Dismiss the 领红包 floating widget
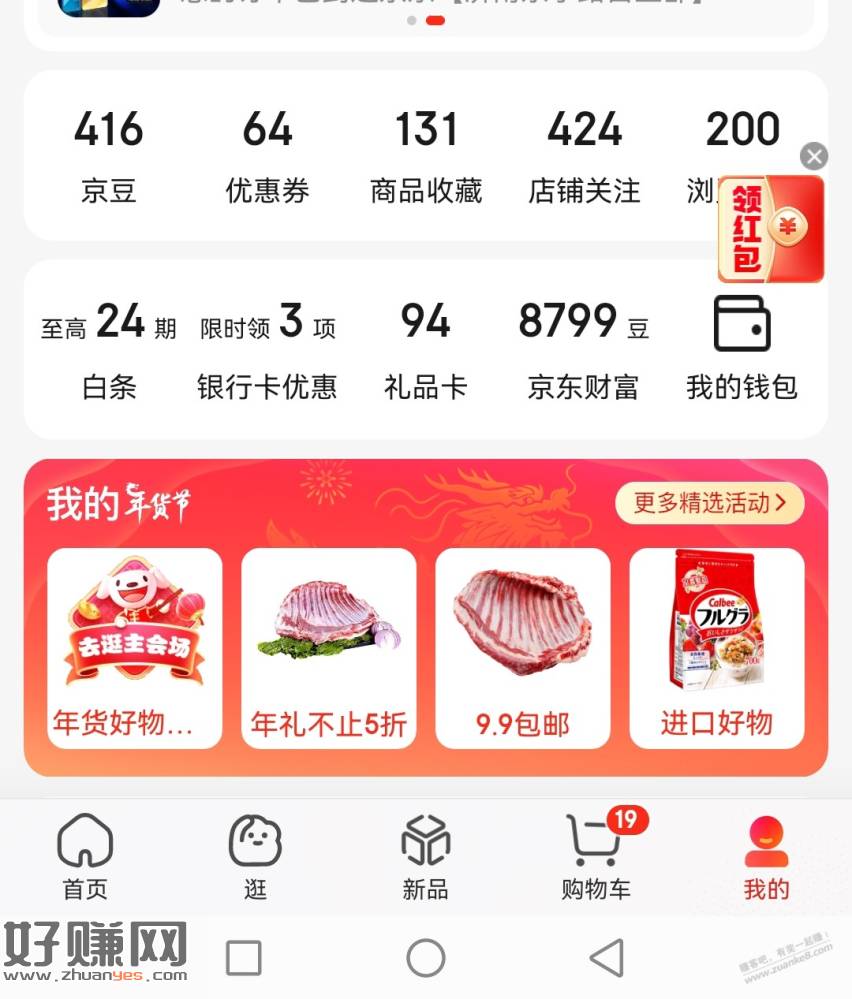 point(814,156)
